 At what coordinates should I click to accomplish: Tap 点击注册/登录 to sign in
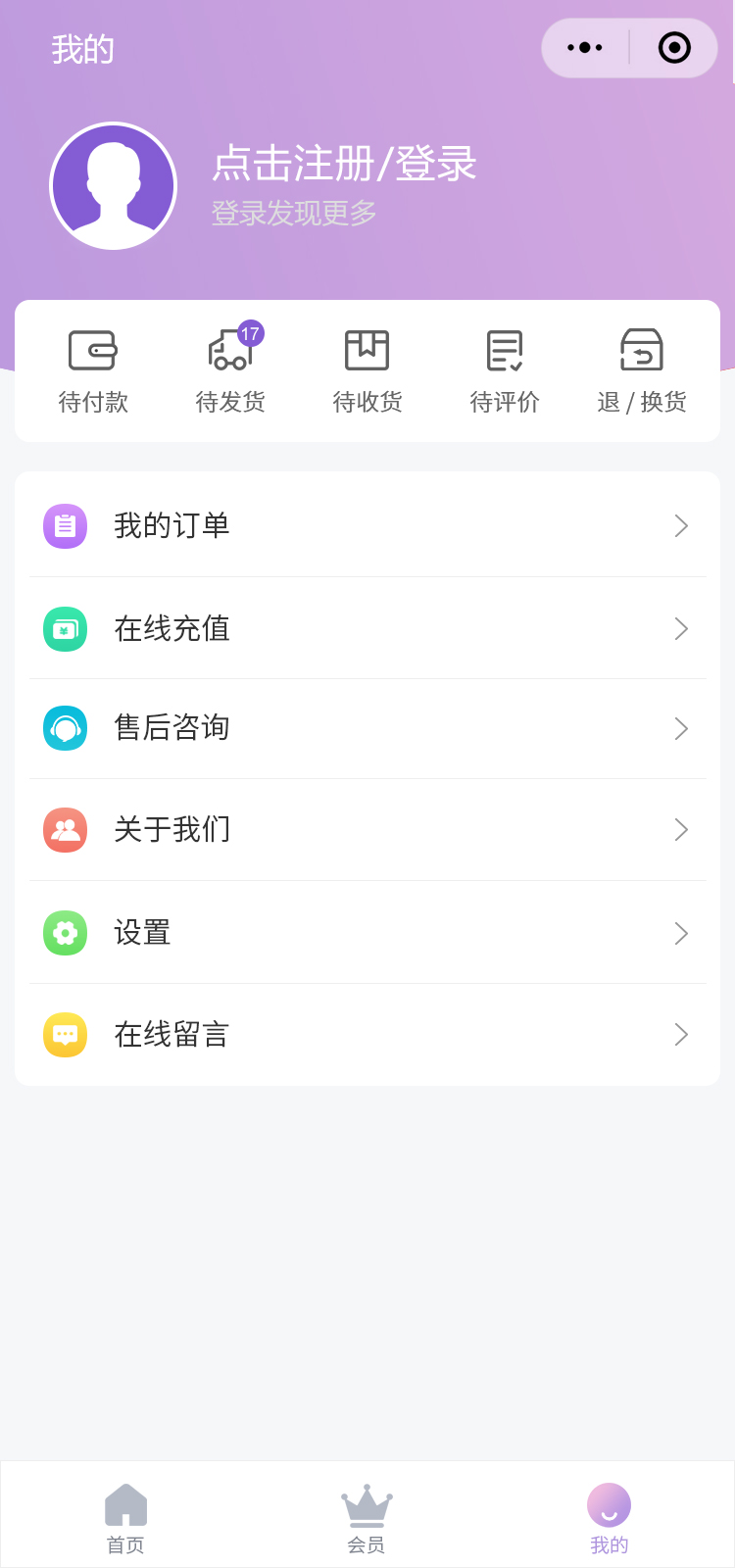[344, 164]
